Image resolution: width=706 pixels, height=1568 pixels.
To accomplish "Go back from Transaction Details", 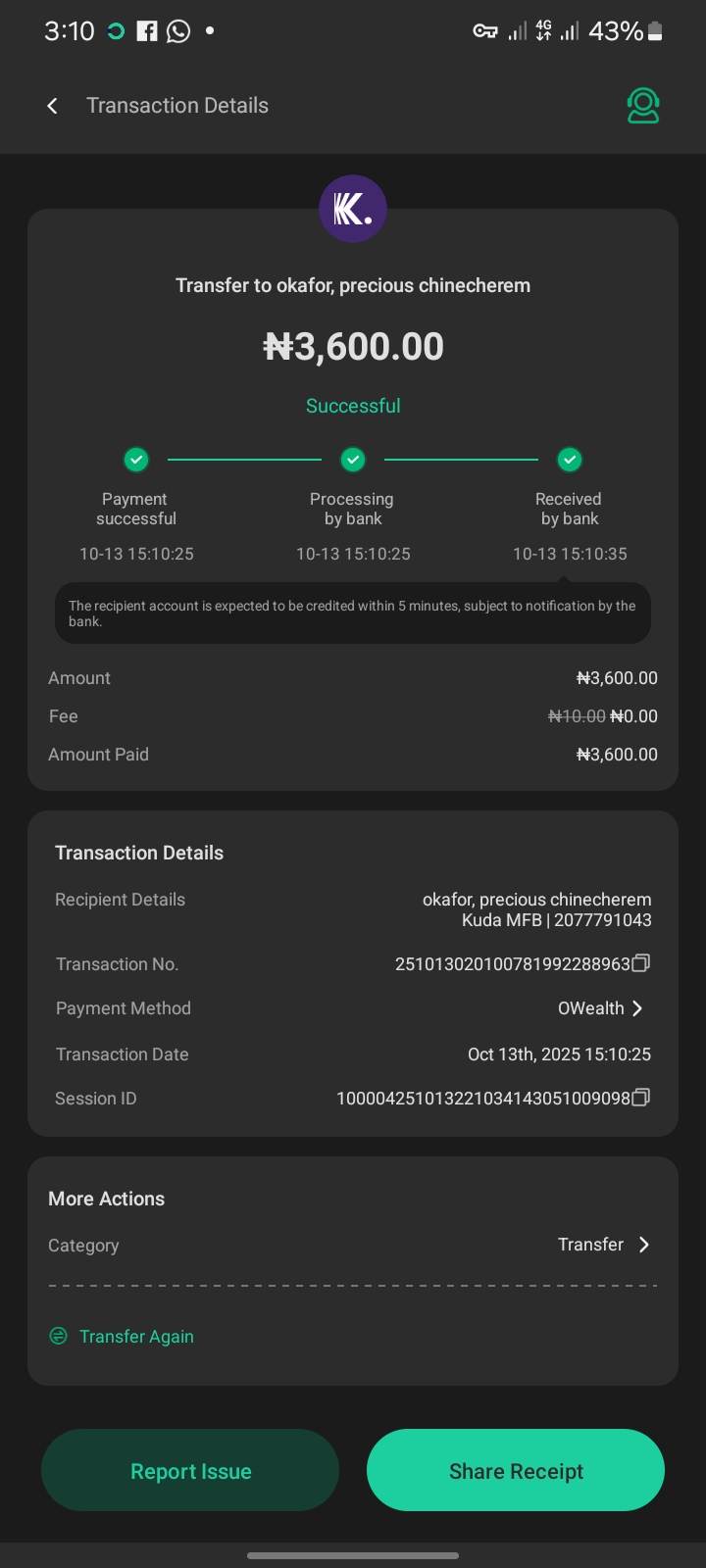I will click(x=53, y=106).
